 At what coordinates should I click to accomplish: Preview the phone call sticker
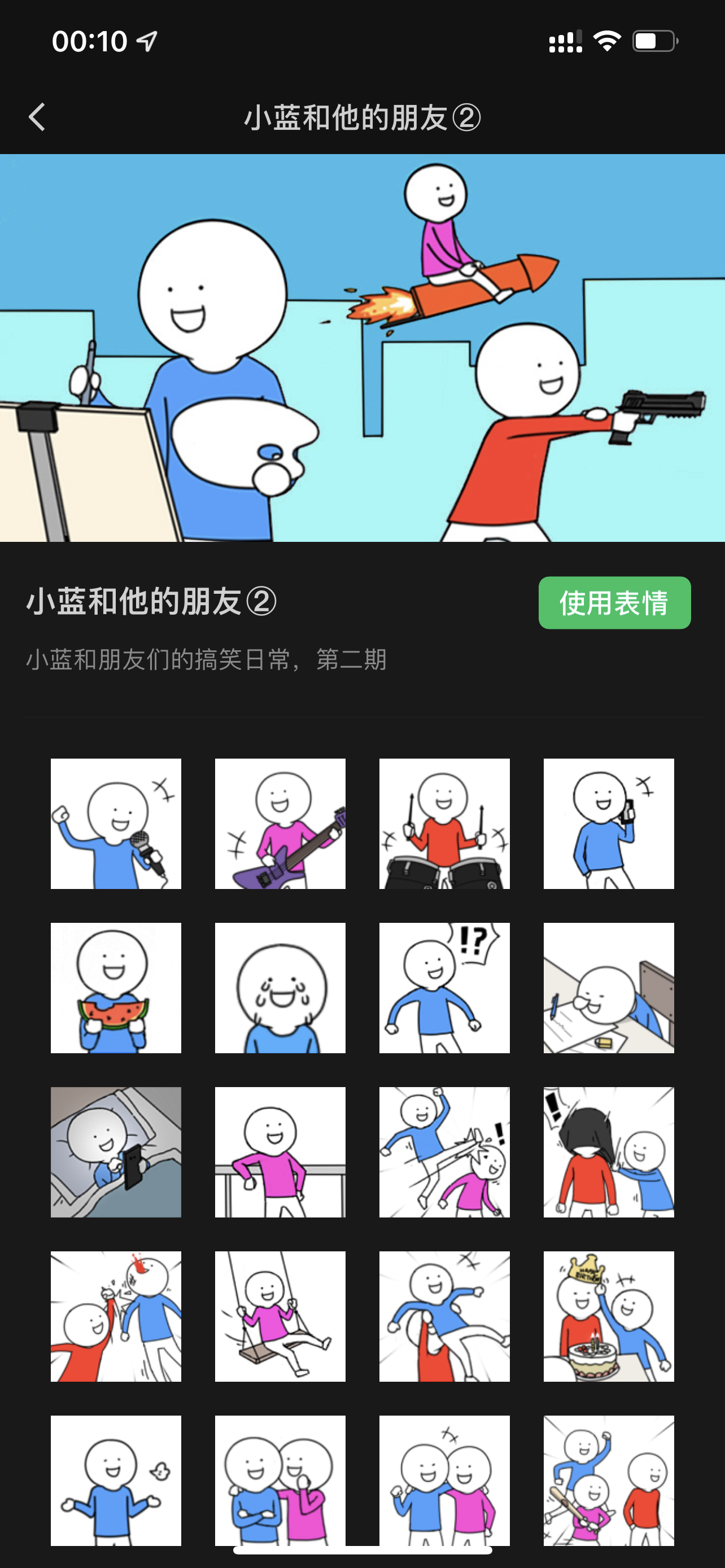(x=609, y=824)
